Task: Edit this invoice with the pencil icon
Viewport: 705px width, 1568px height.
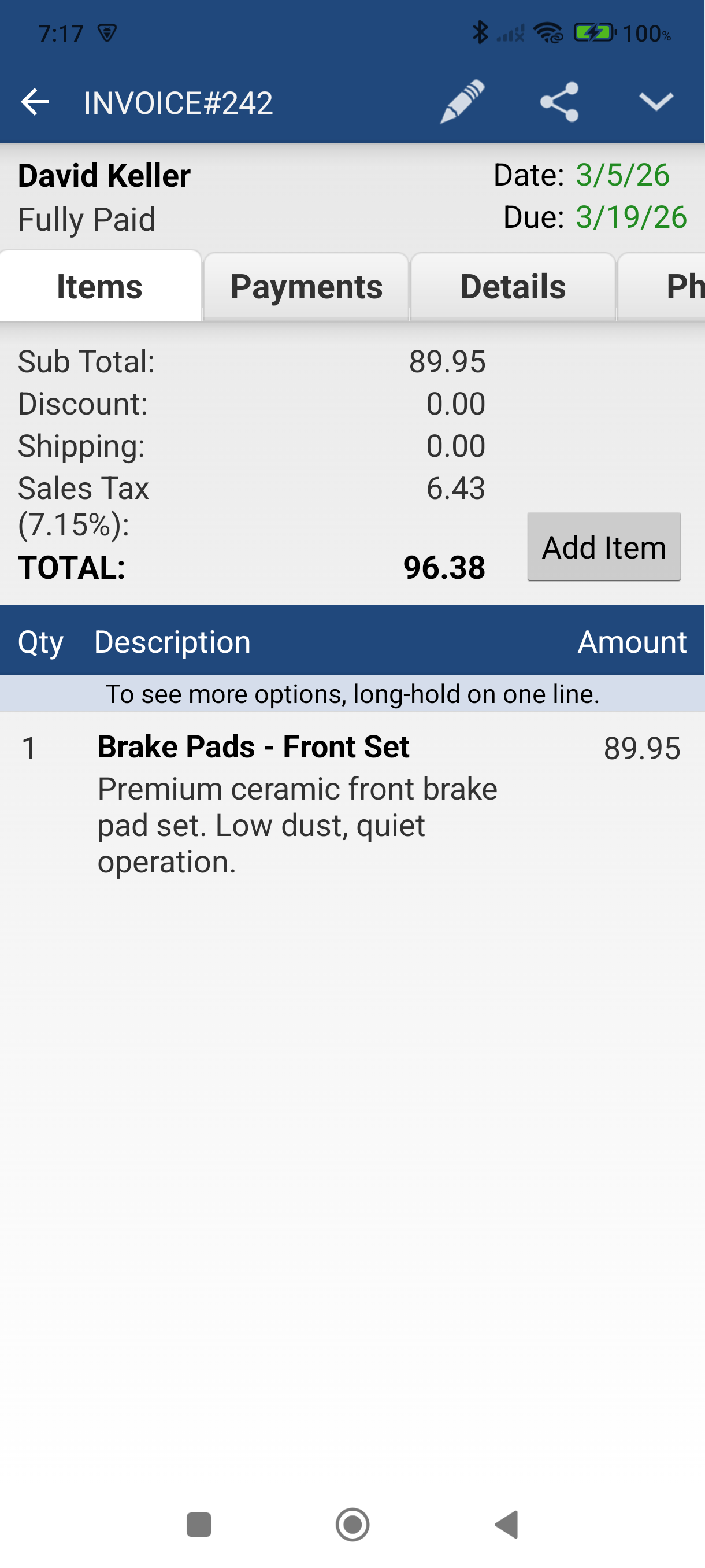Action: coord(462,102)
